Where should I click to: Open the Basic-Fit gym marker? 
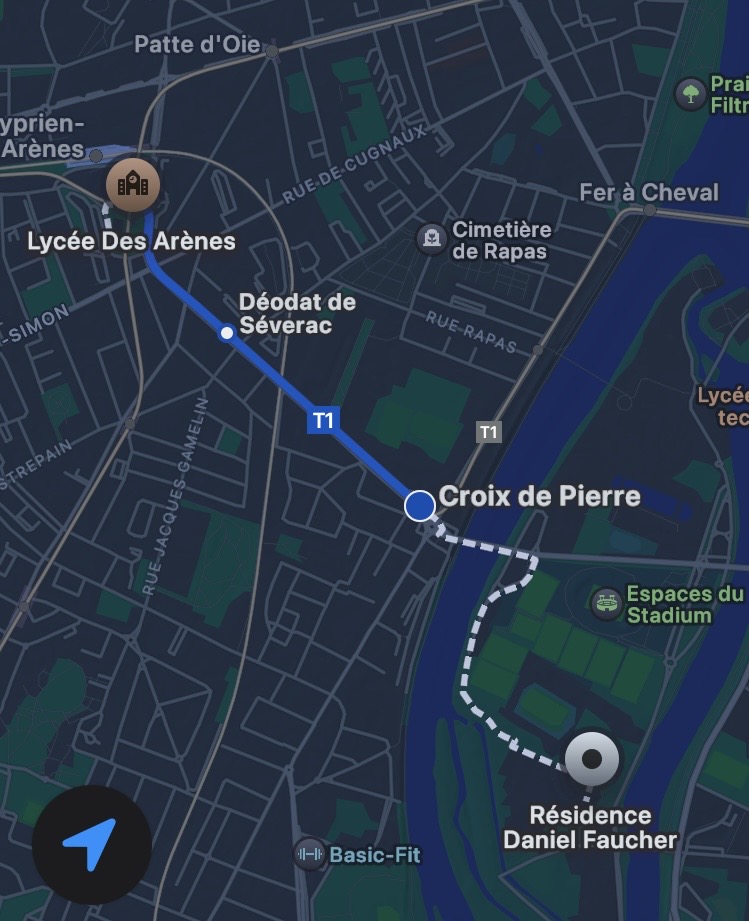[x=310, y=854]
